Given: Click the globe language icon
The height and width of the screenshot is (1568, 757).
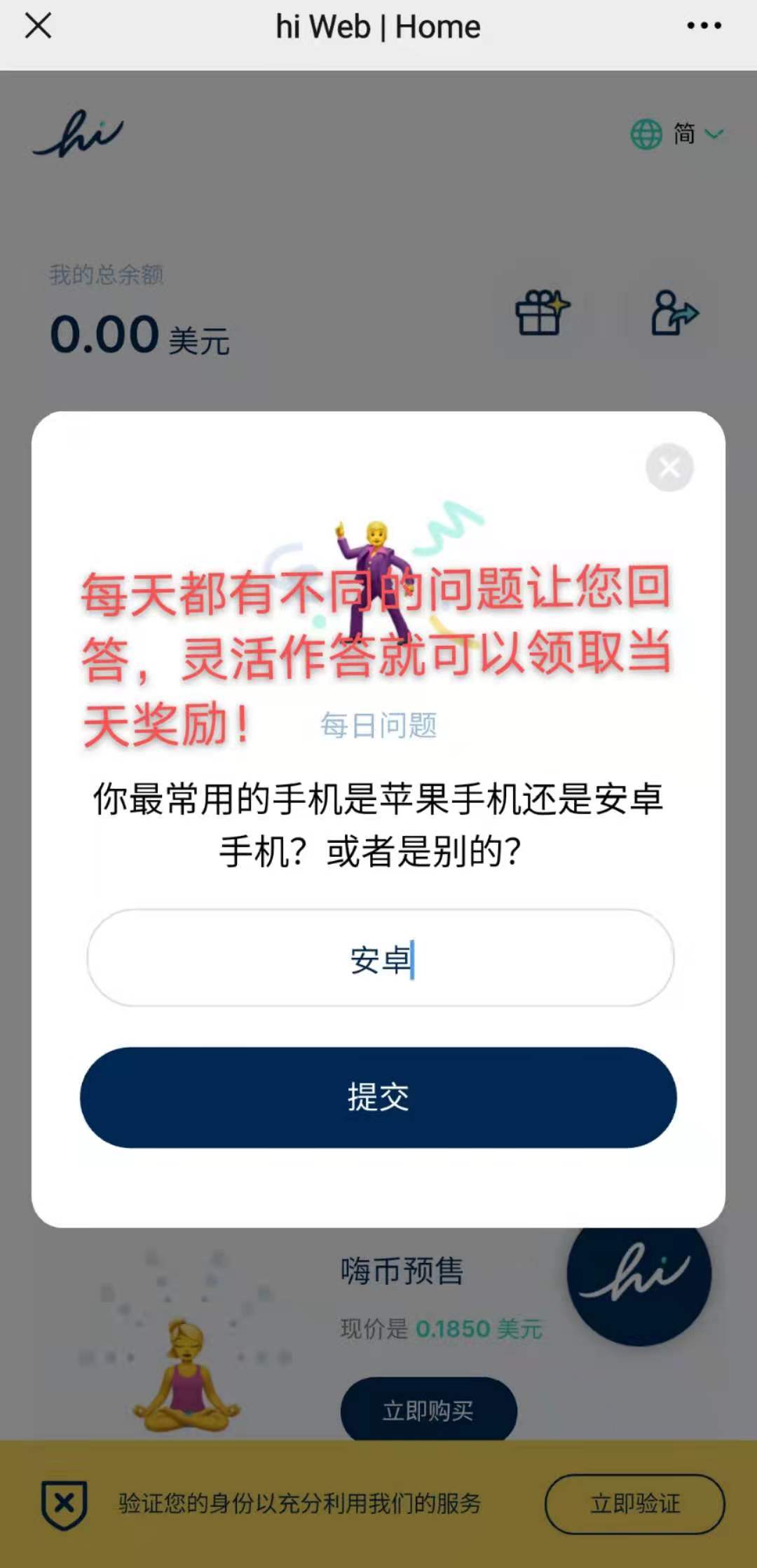Looking at the screenshot, I should point(645,133).
